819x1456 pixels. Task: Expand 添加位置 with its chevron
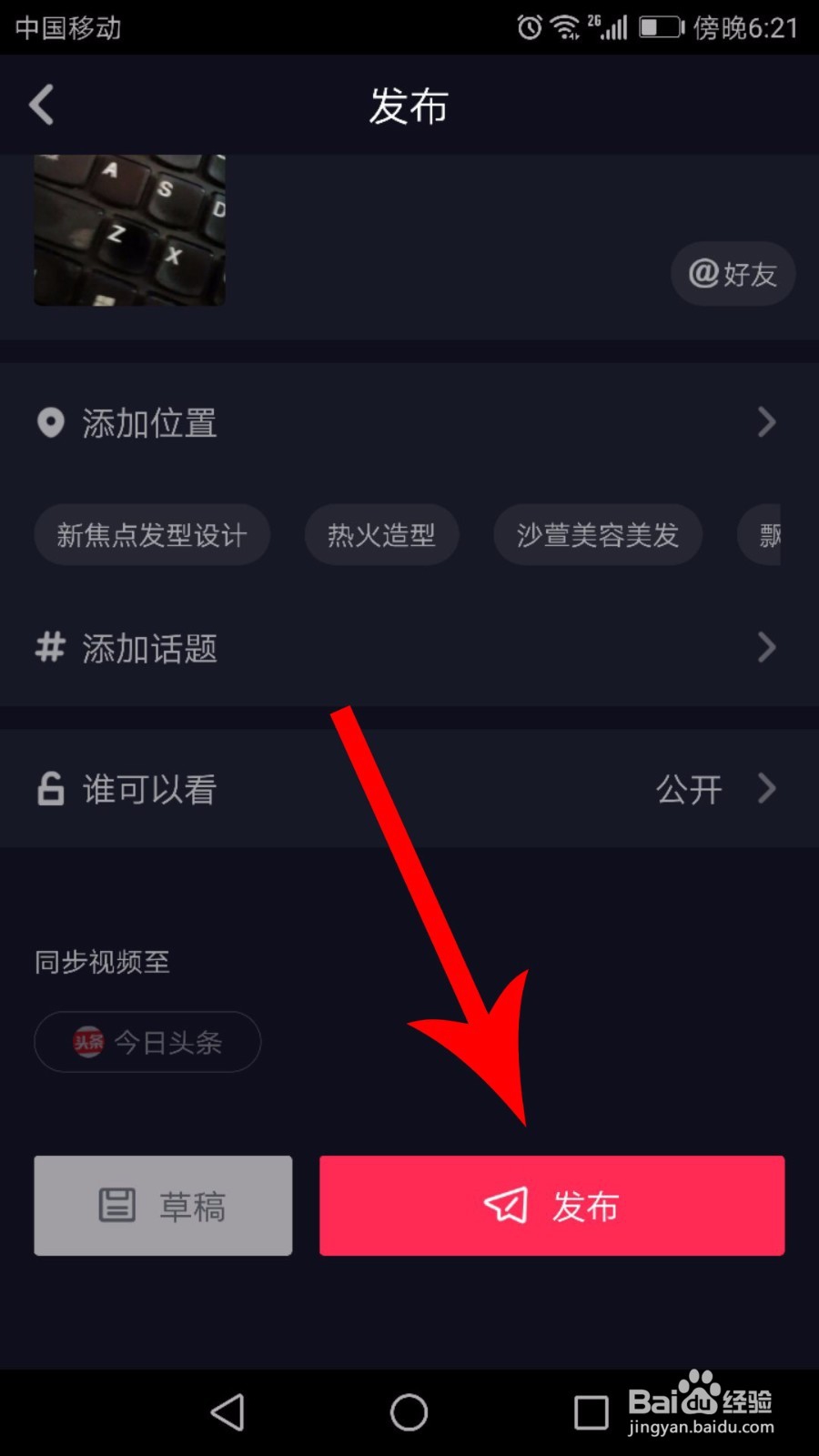click(767, 422)
